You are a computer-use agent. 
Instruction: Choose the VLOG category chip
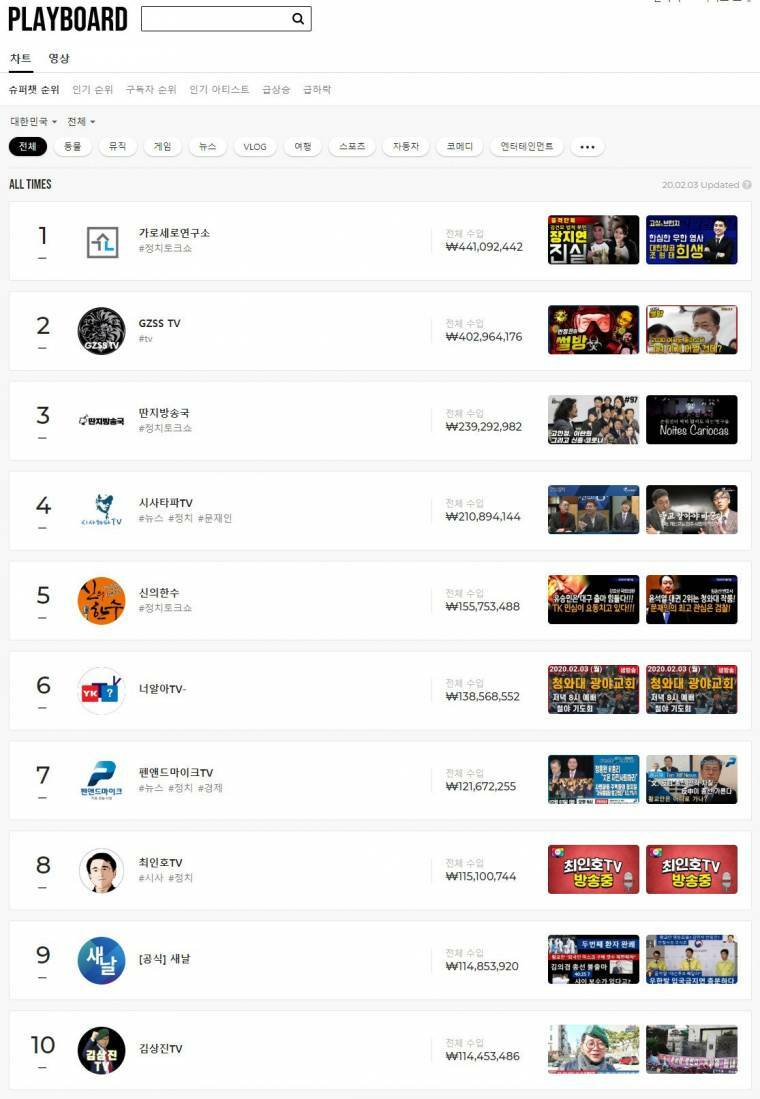[255, 147]
